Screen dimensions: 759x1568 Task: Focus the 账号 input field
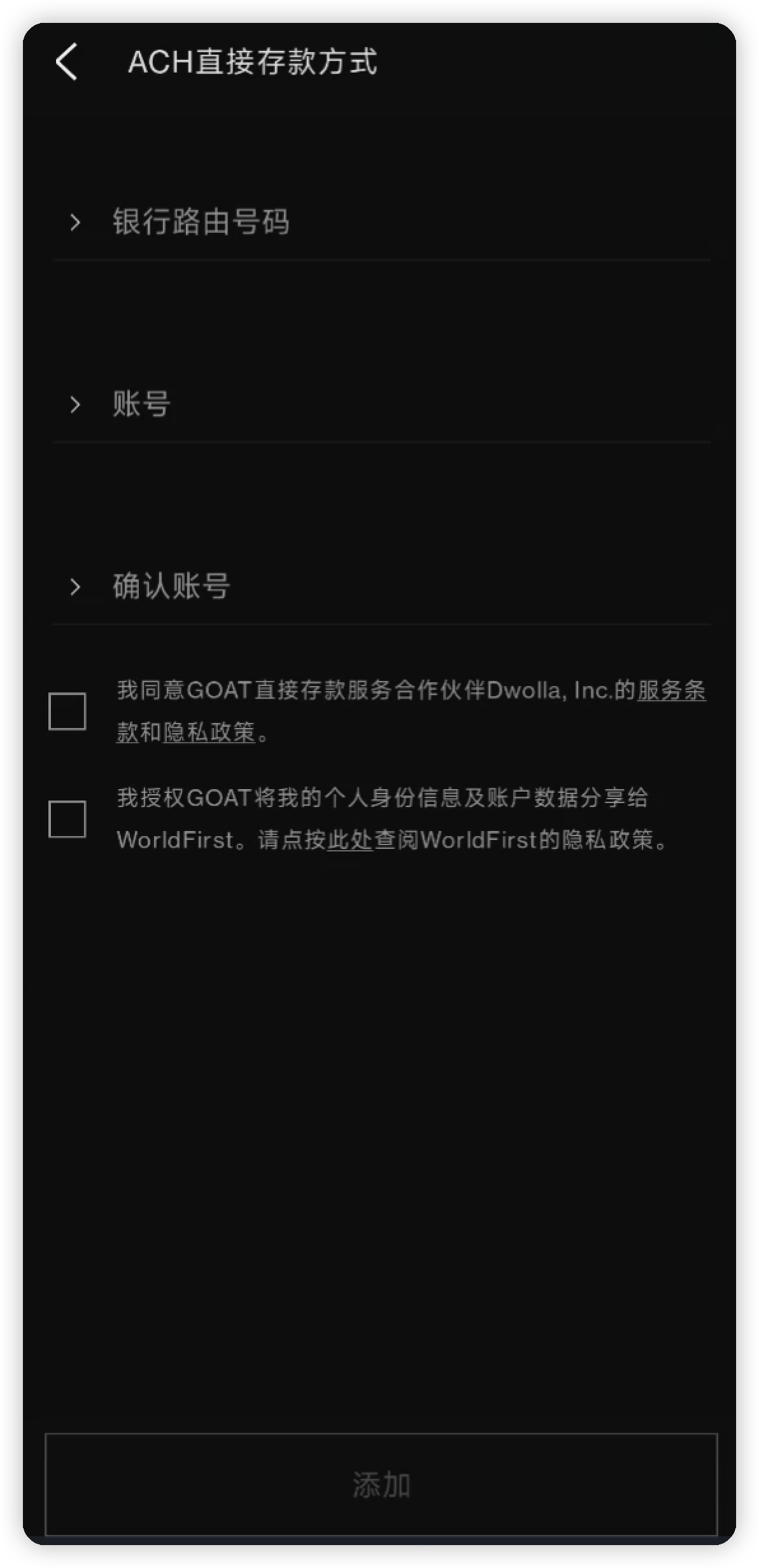click(381, 405)
